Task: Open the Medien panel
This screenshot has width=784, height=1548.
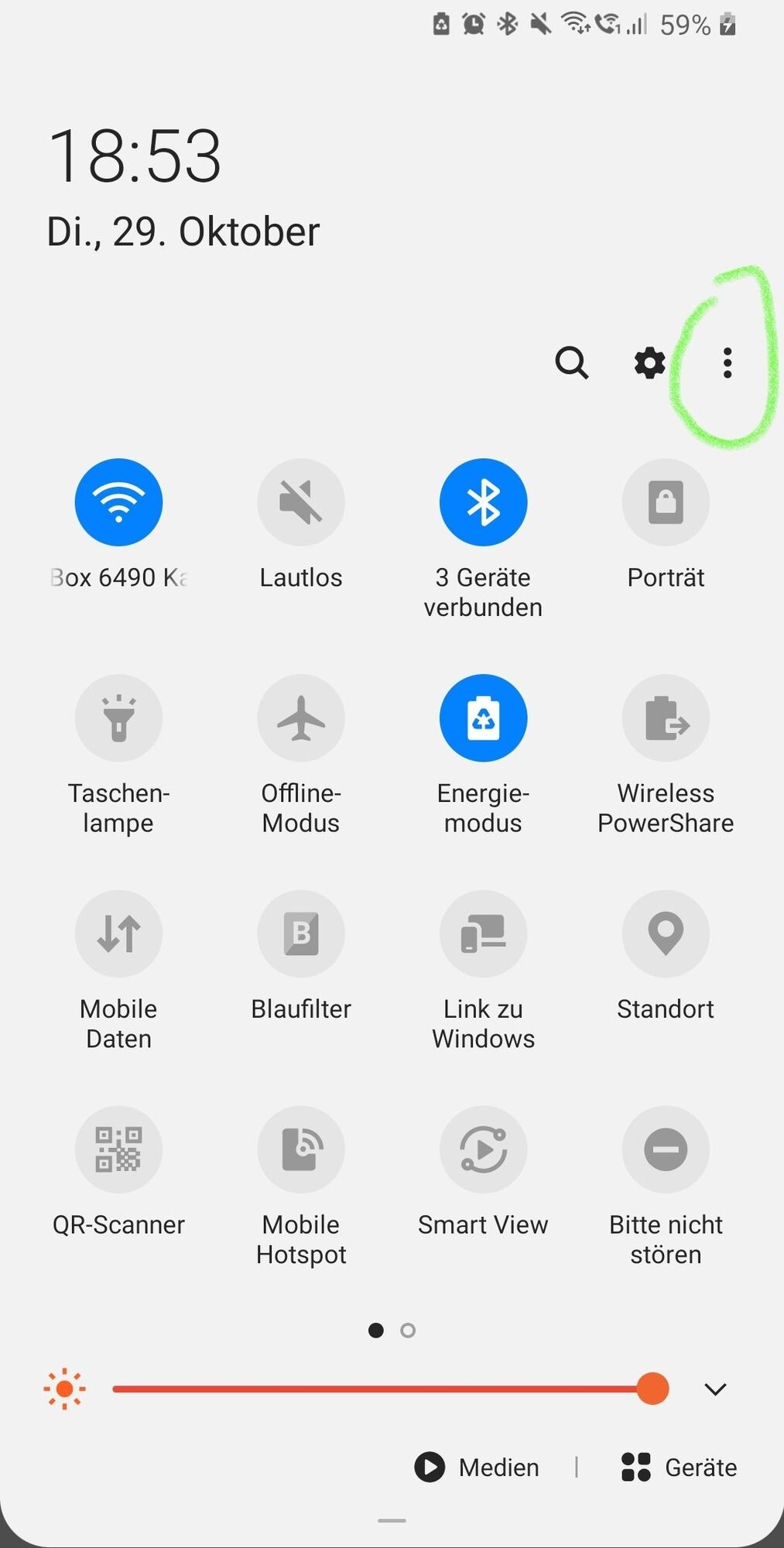Action: (x=478, y=1467)
